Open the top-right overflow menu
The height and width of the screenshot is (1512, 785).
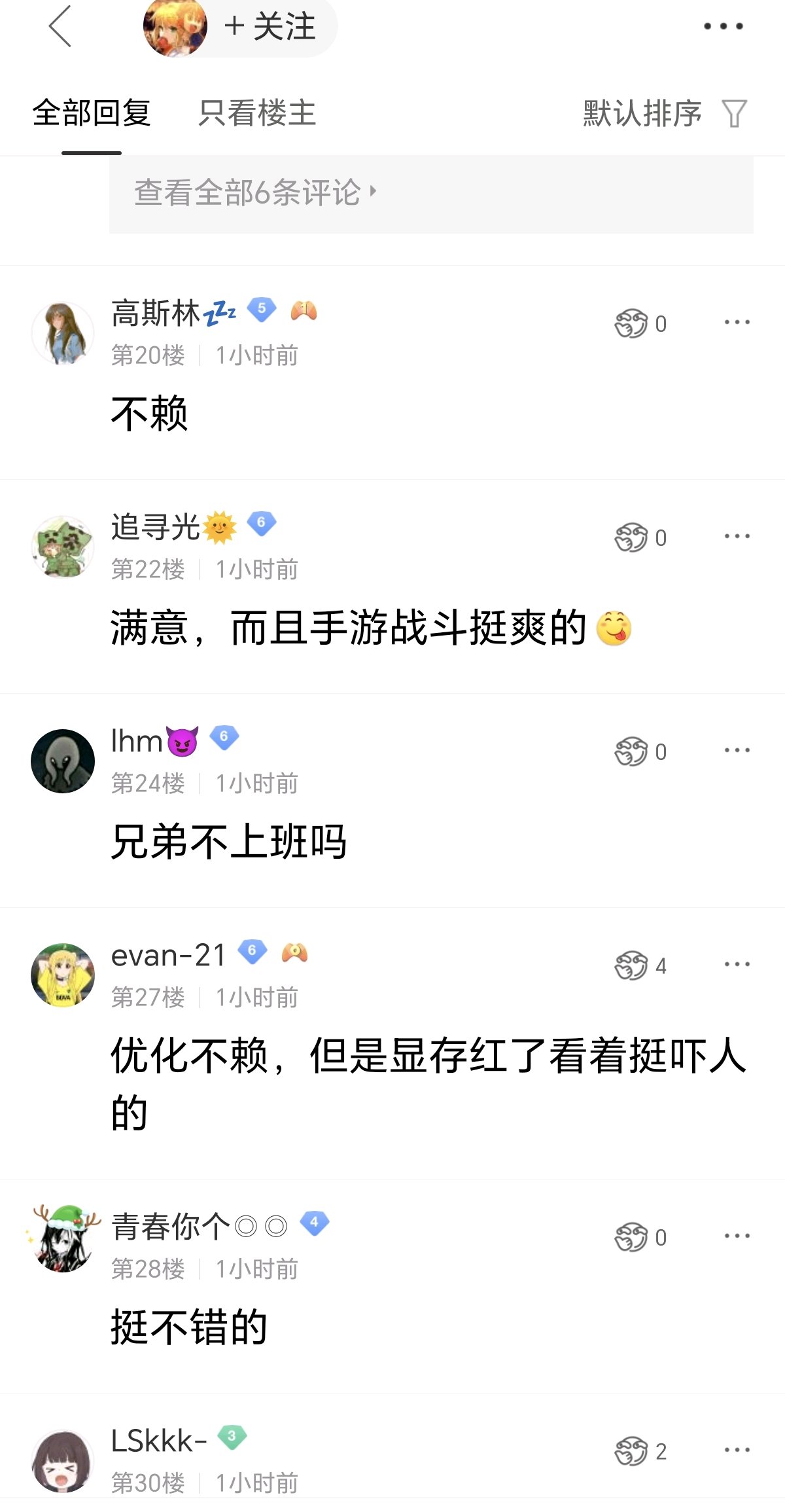(x=723, y=27)
